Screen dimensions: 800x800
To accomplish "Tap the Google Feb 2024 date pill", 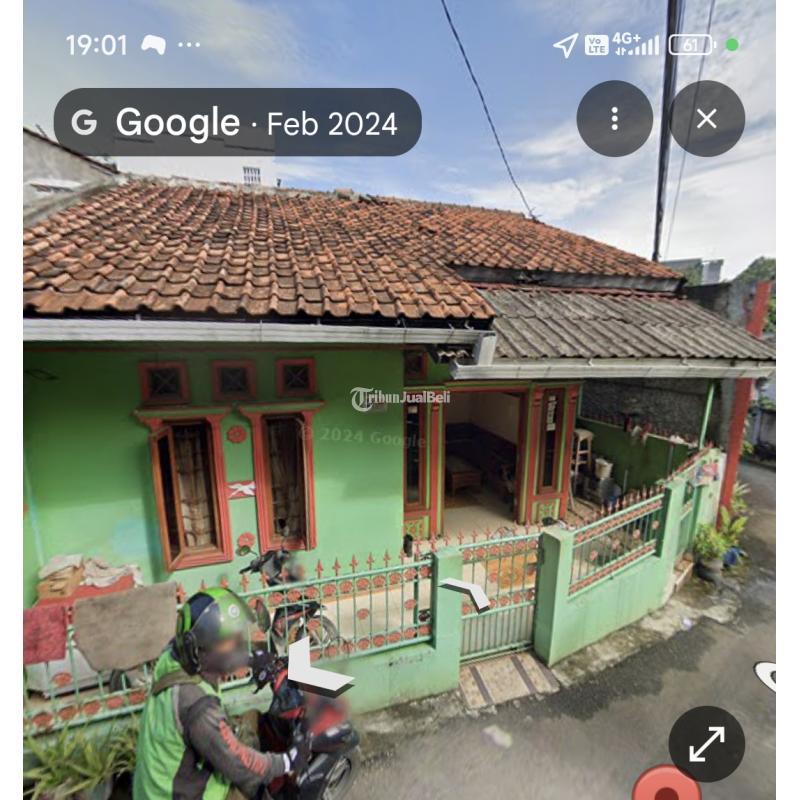I will pos(238,123).
